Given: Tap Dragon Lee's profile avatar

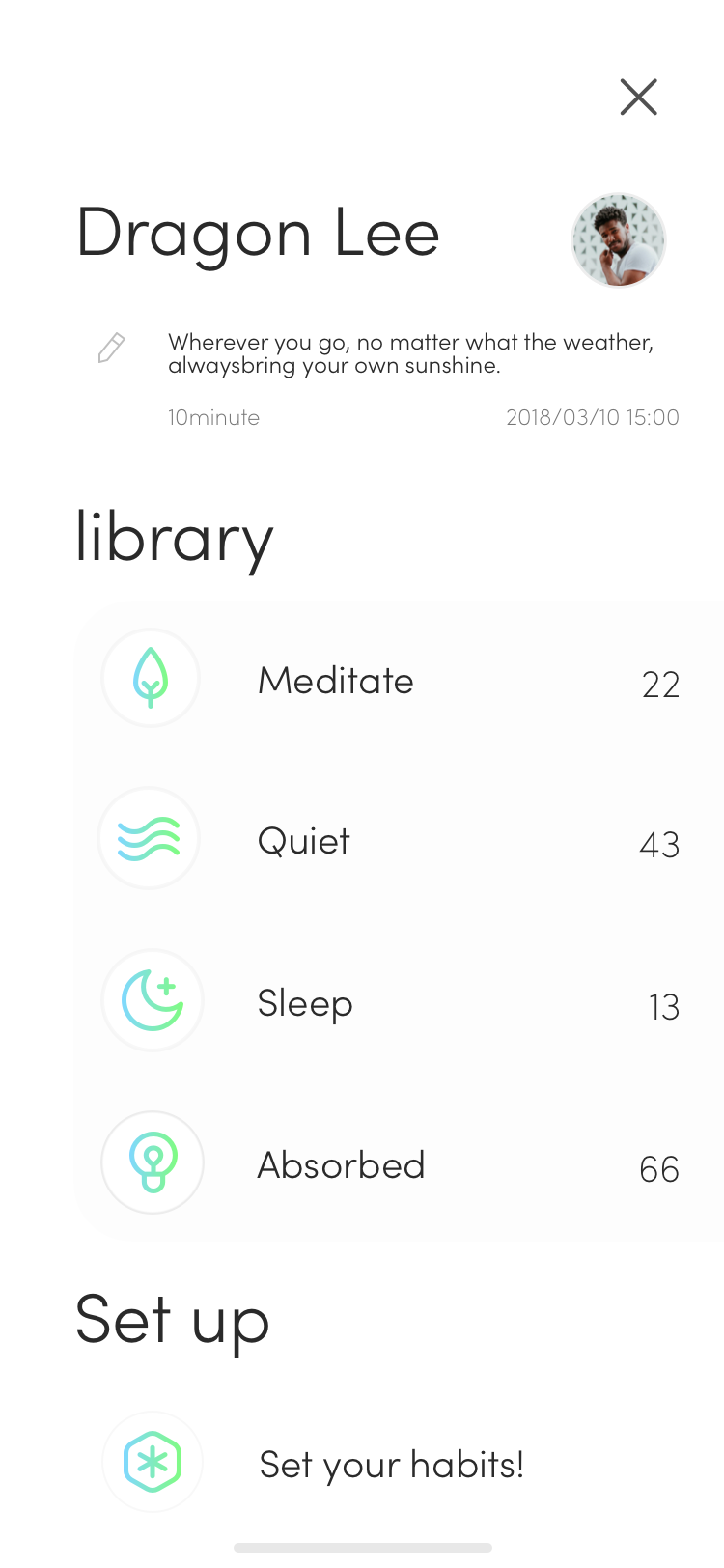Looking at the screenshot, I should pos(619,240).
